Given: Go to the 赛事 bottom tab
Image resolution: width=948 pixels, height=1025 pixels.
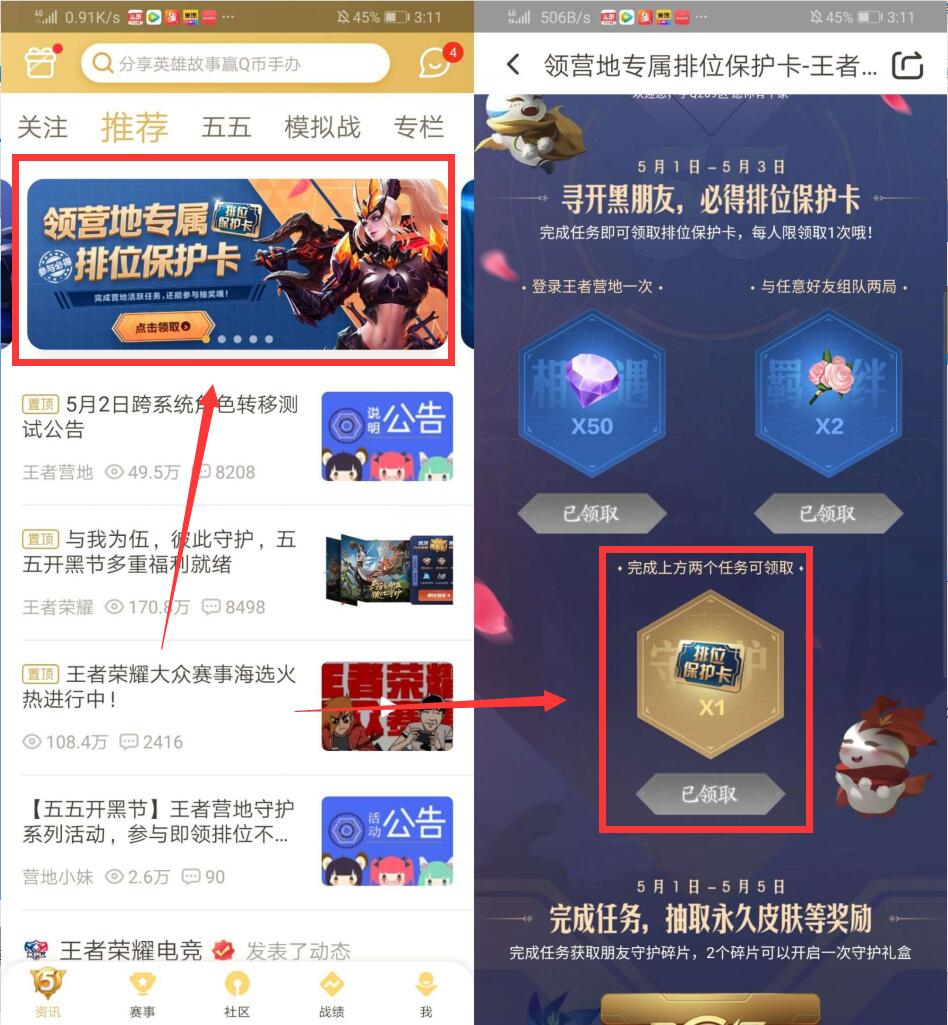Looking at the screenshot, I should [x=142, y=993].
